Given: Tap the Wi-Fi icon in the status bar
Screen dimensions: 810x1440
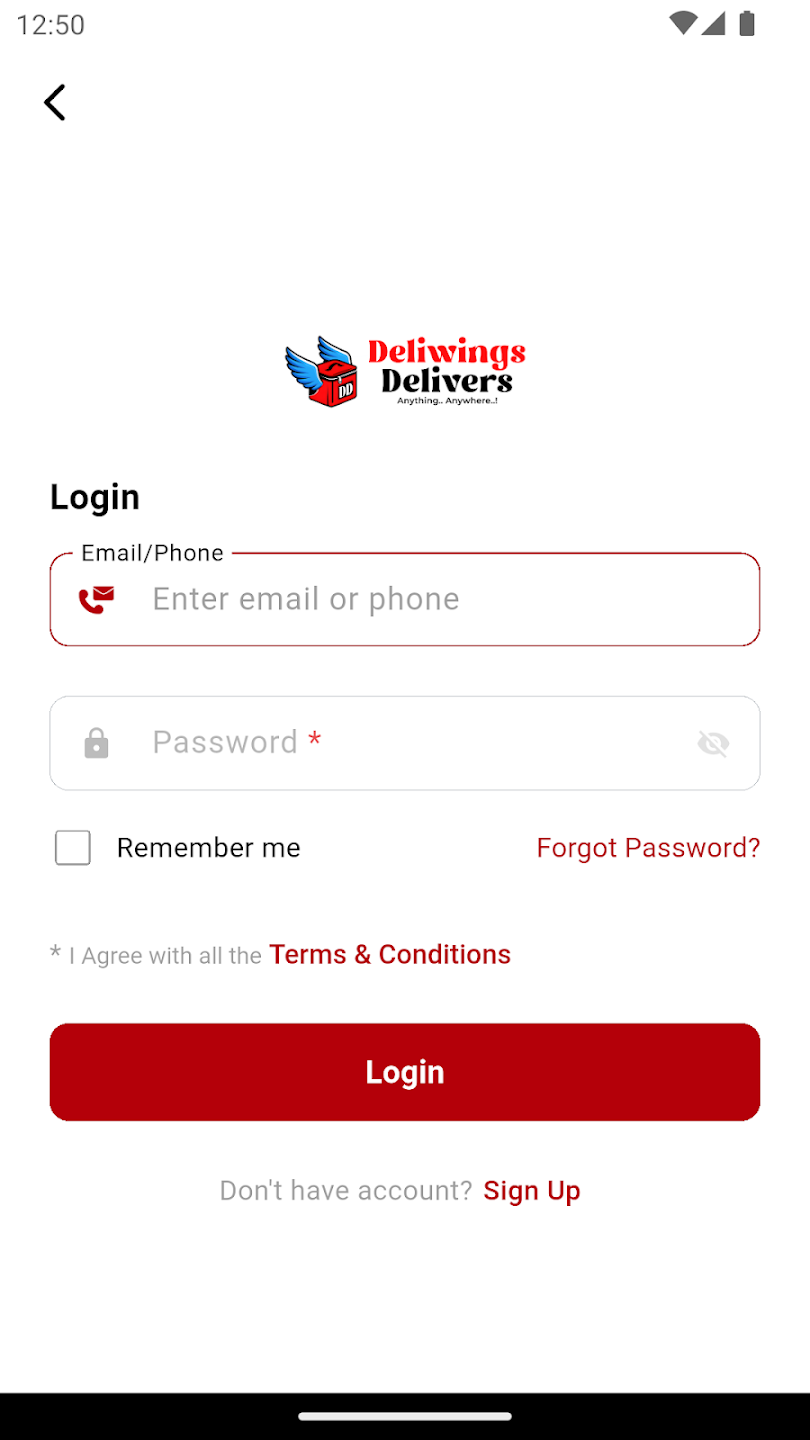Looking at the screenshot, I should 685,24.
